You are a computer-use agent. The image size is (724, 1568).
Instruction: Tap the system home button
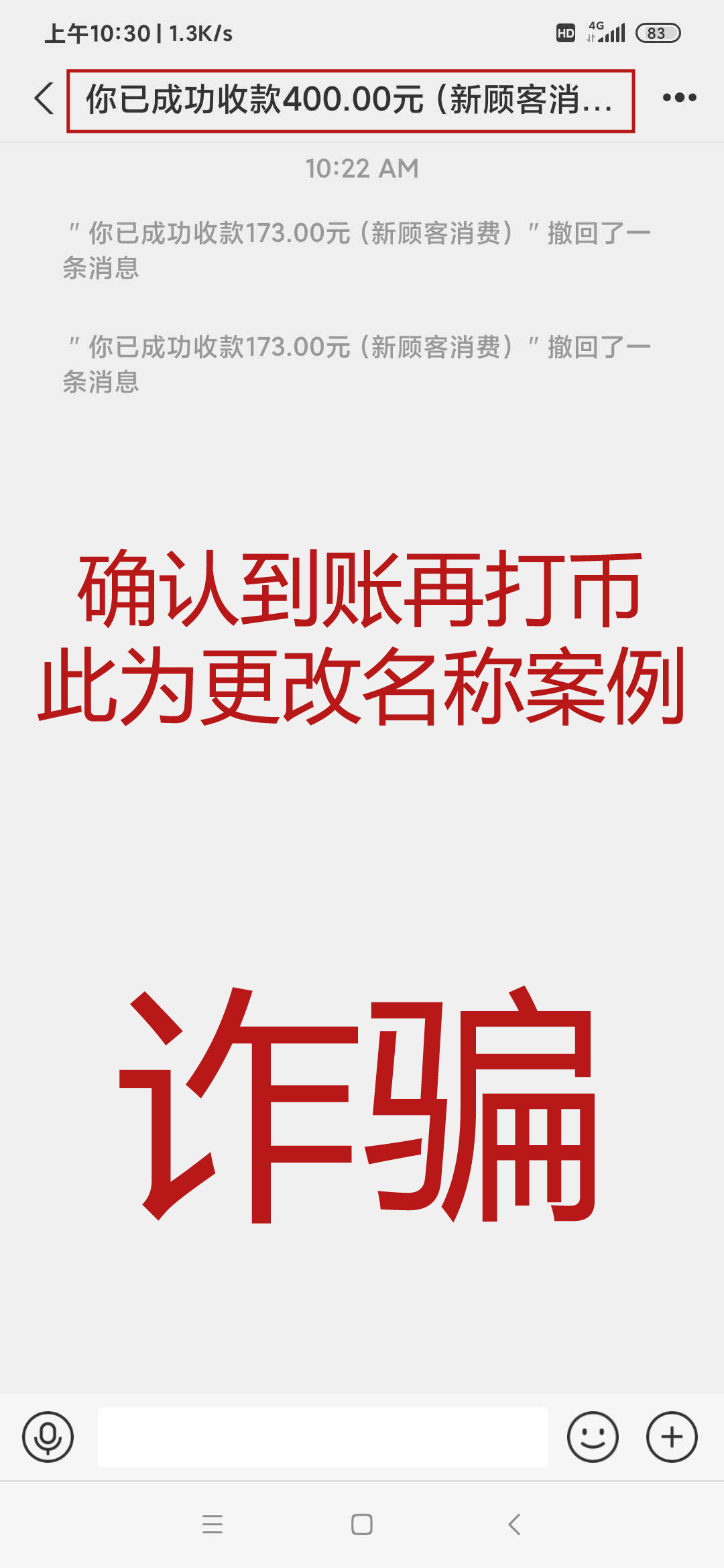[x=362, y=1524]
